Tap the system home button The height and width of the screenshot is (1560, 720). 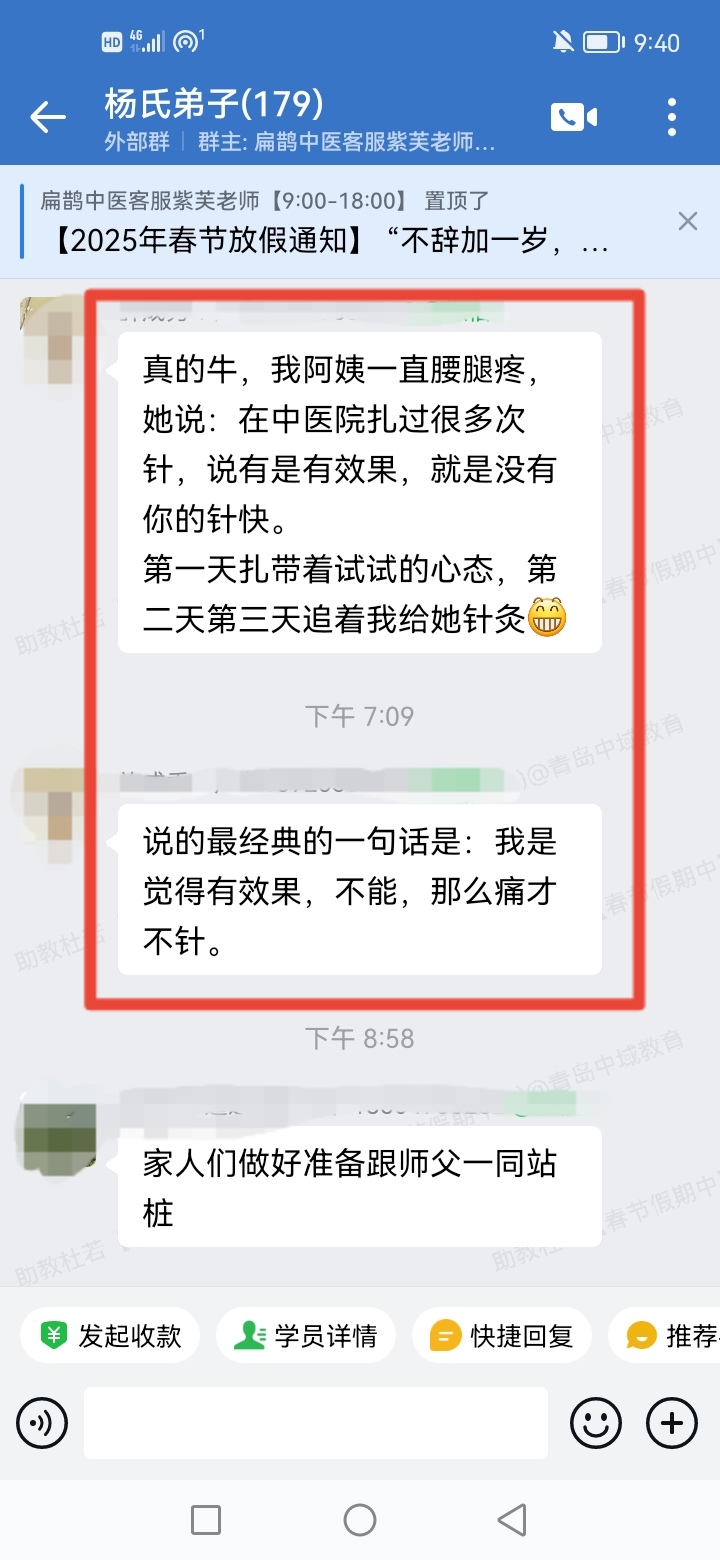click(x=360, y=1520)
